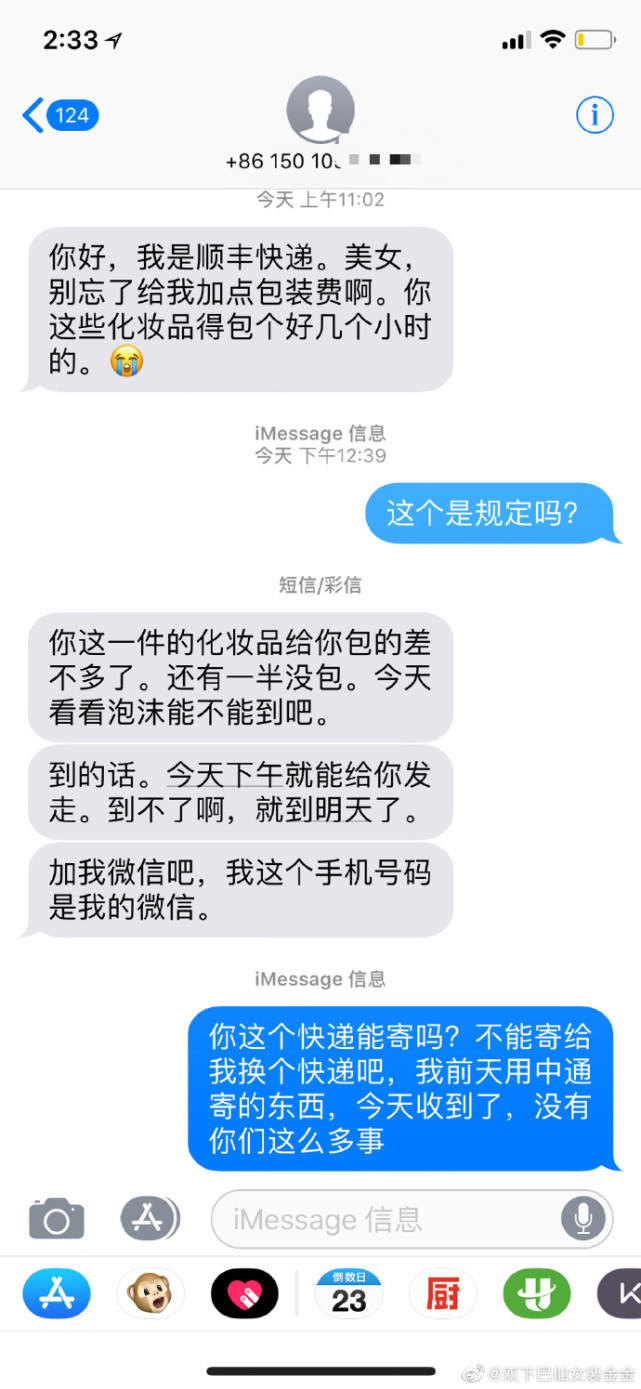Open conversation details info button

pos(594,116)
